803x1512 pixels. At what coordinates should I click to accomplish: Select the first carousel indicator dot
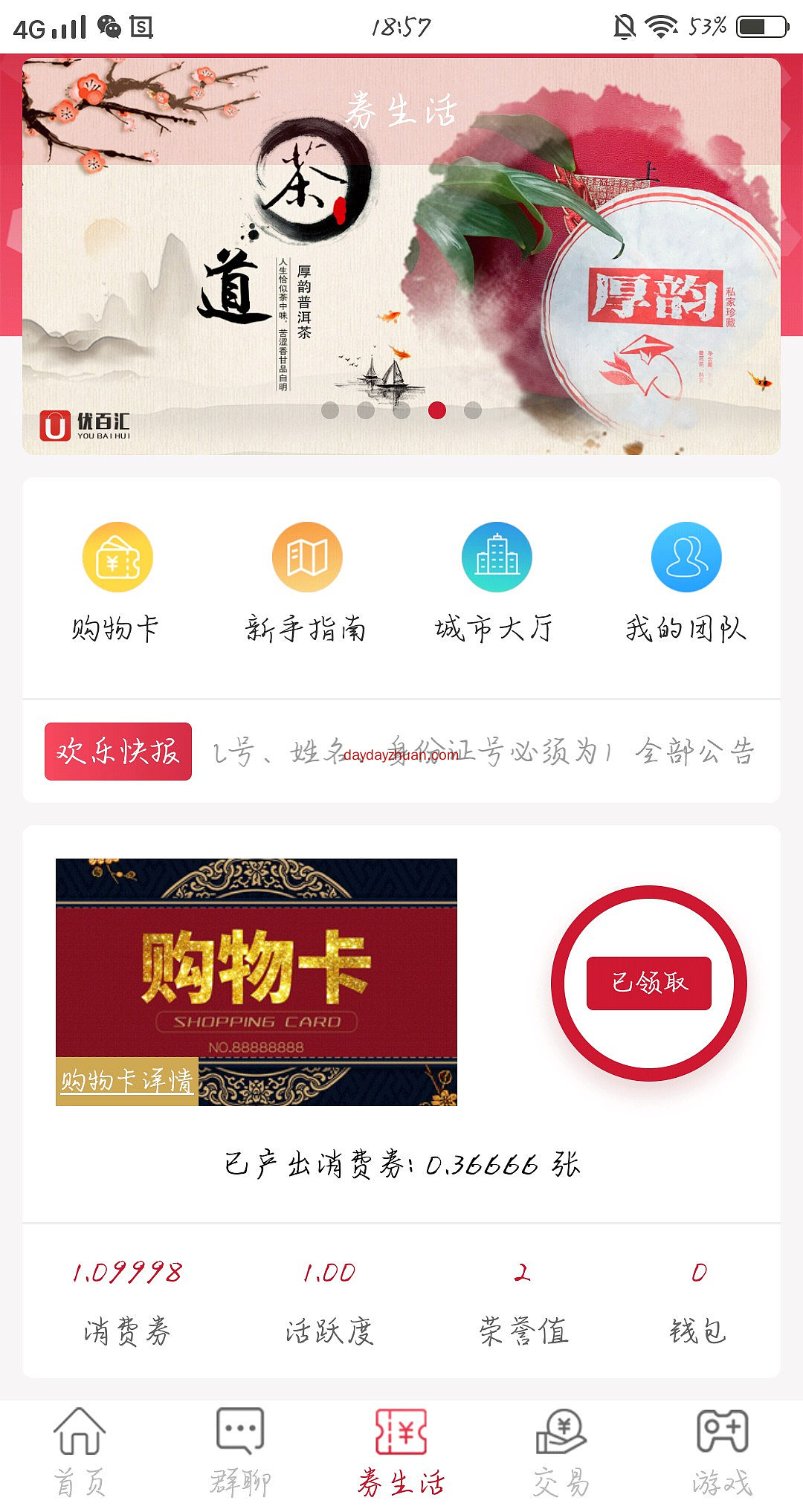coord(330,409)
